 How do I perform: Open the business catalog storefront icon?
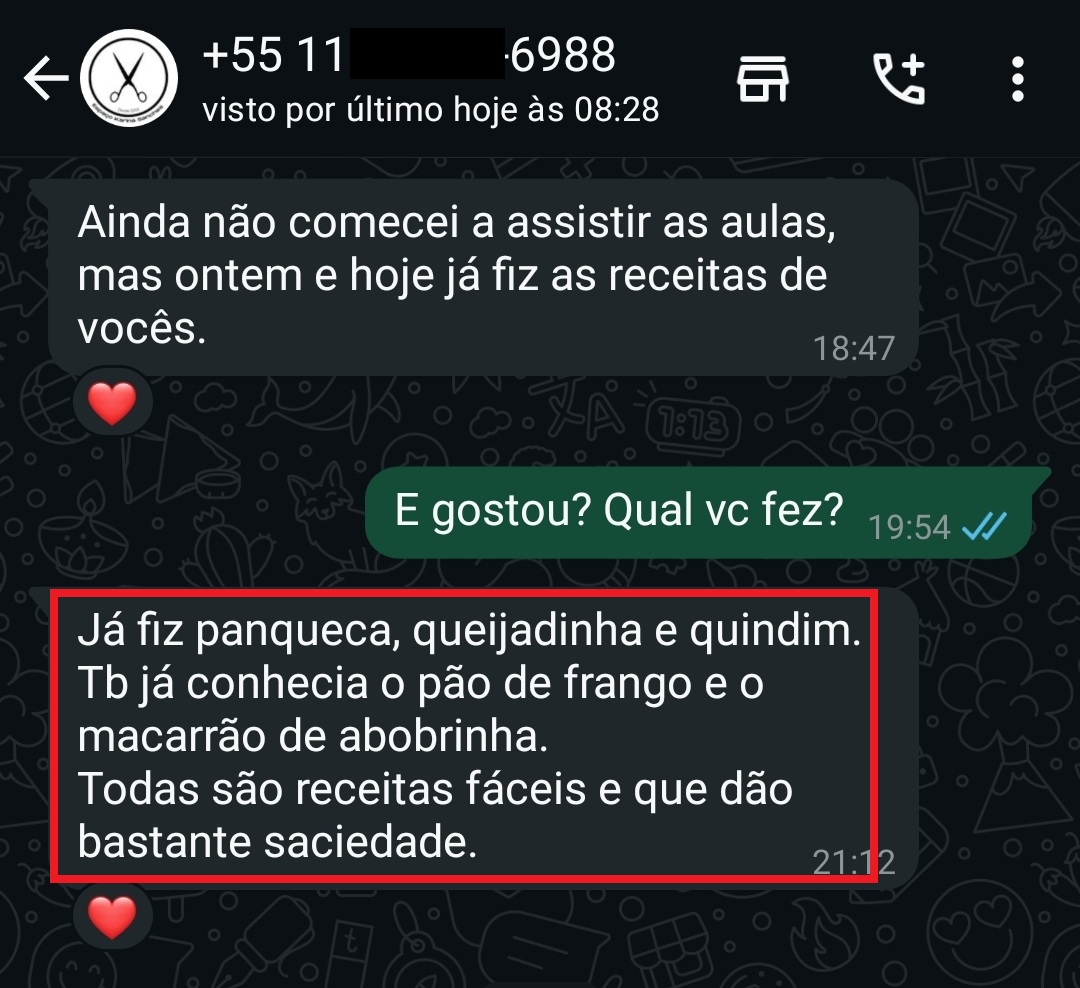(x=763, y=79)
